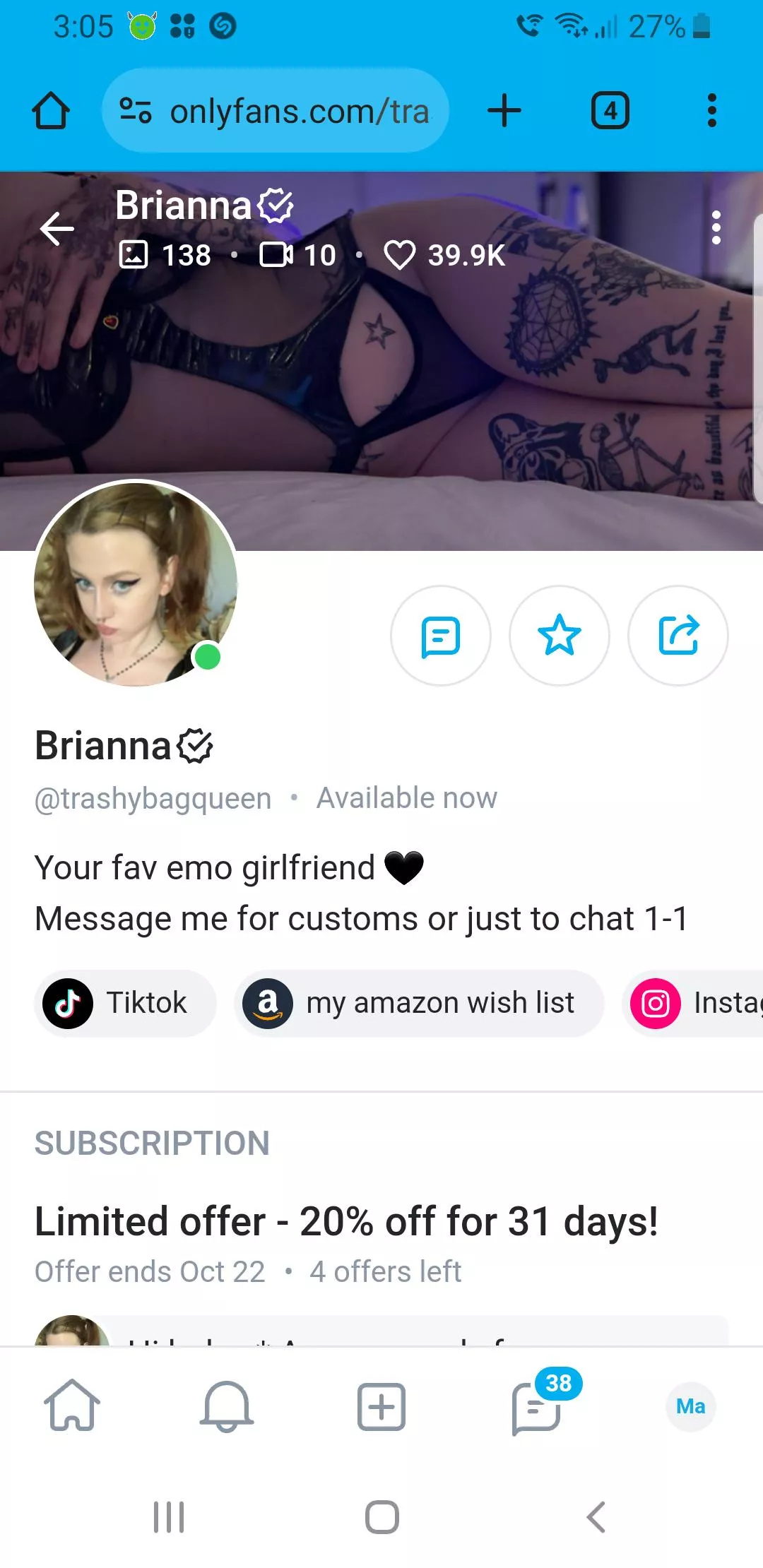Message Brianna via the chat icon

click(x=441, y=636)
